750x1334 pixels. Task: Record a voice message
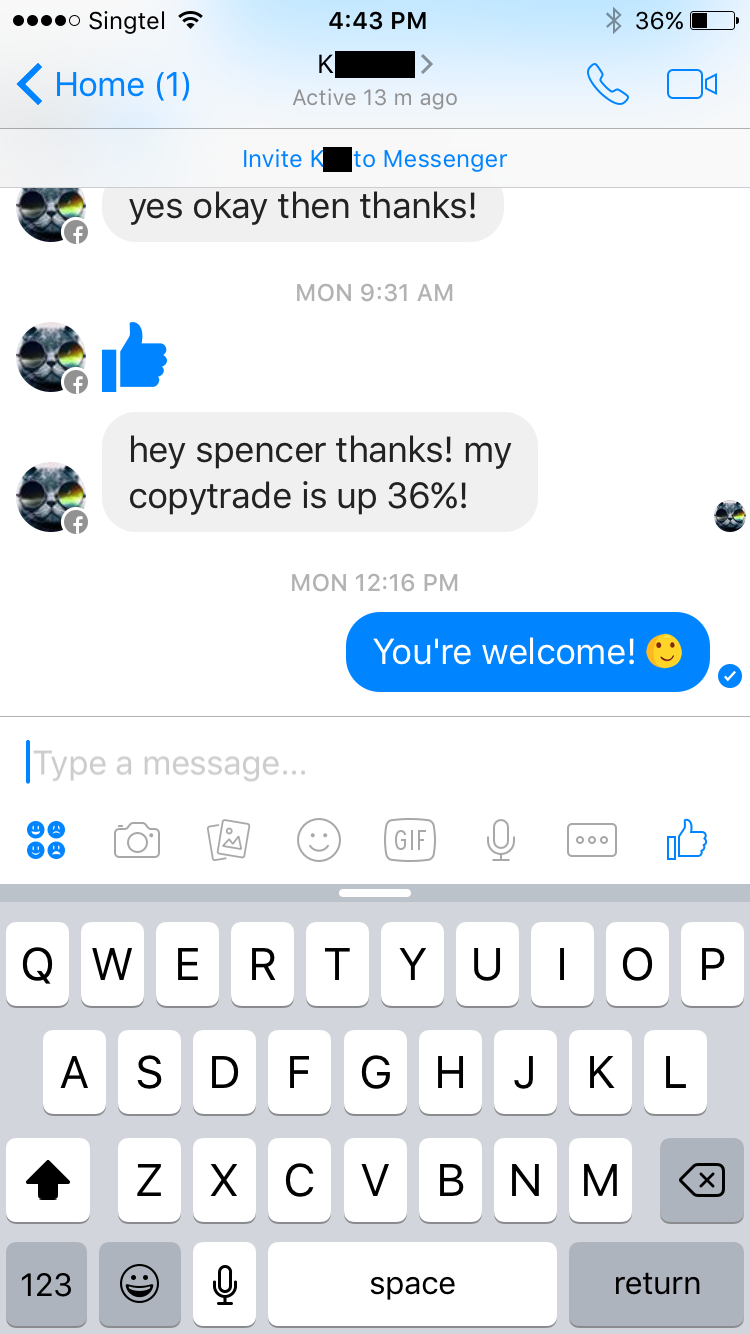[x=500, y=840]
